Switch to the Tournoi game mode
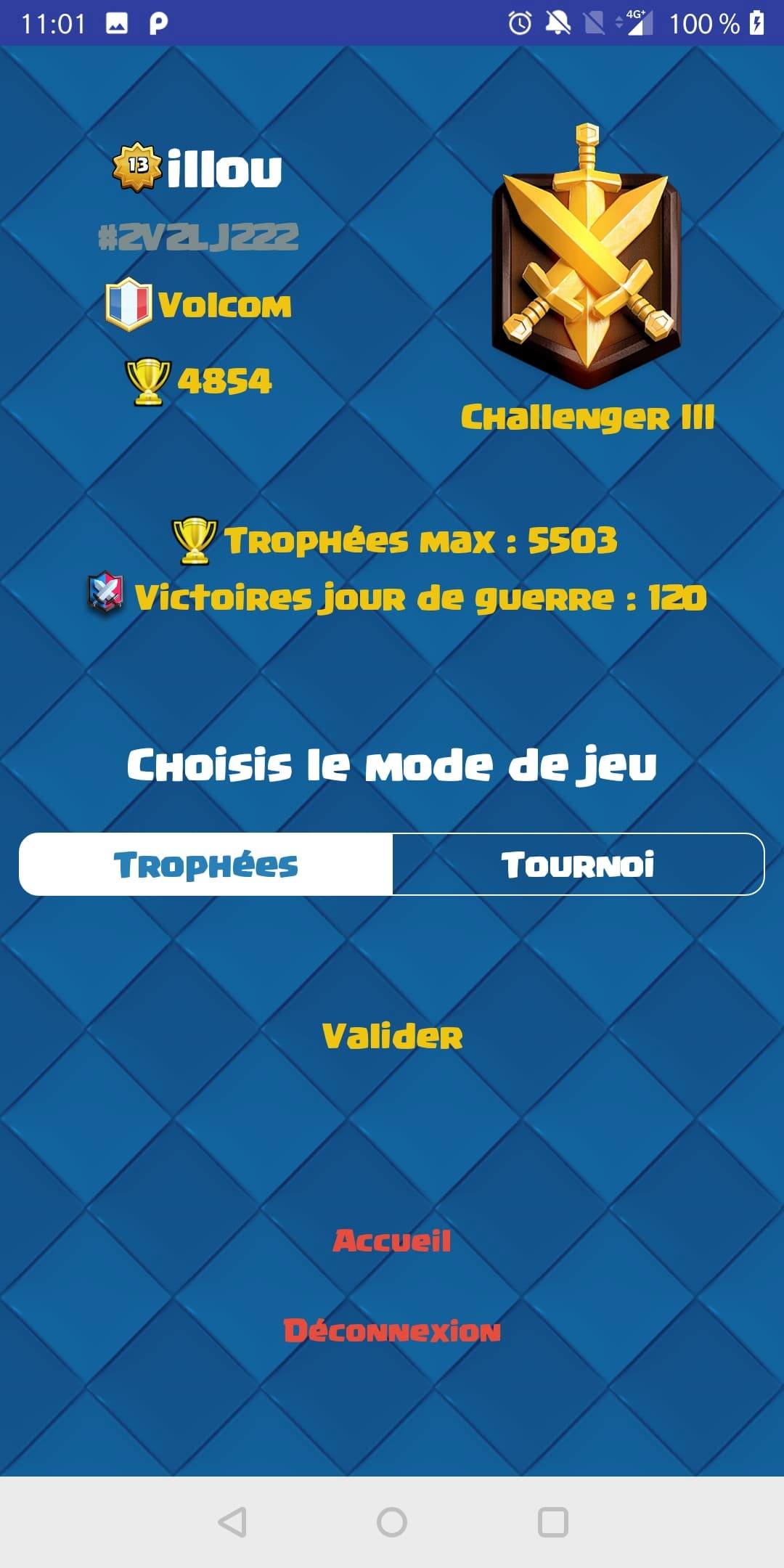 [x=578, y=865]
